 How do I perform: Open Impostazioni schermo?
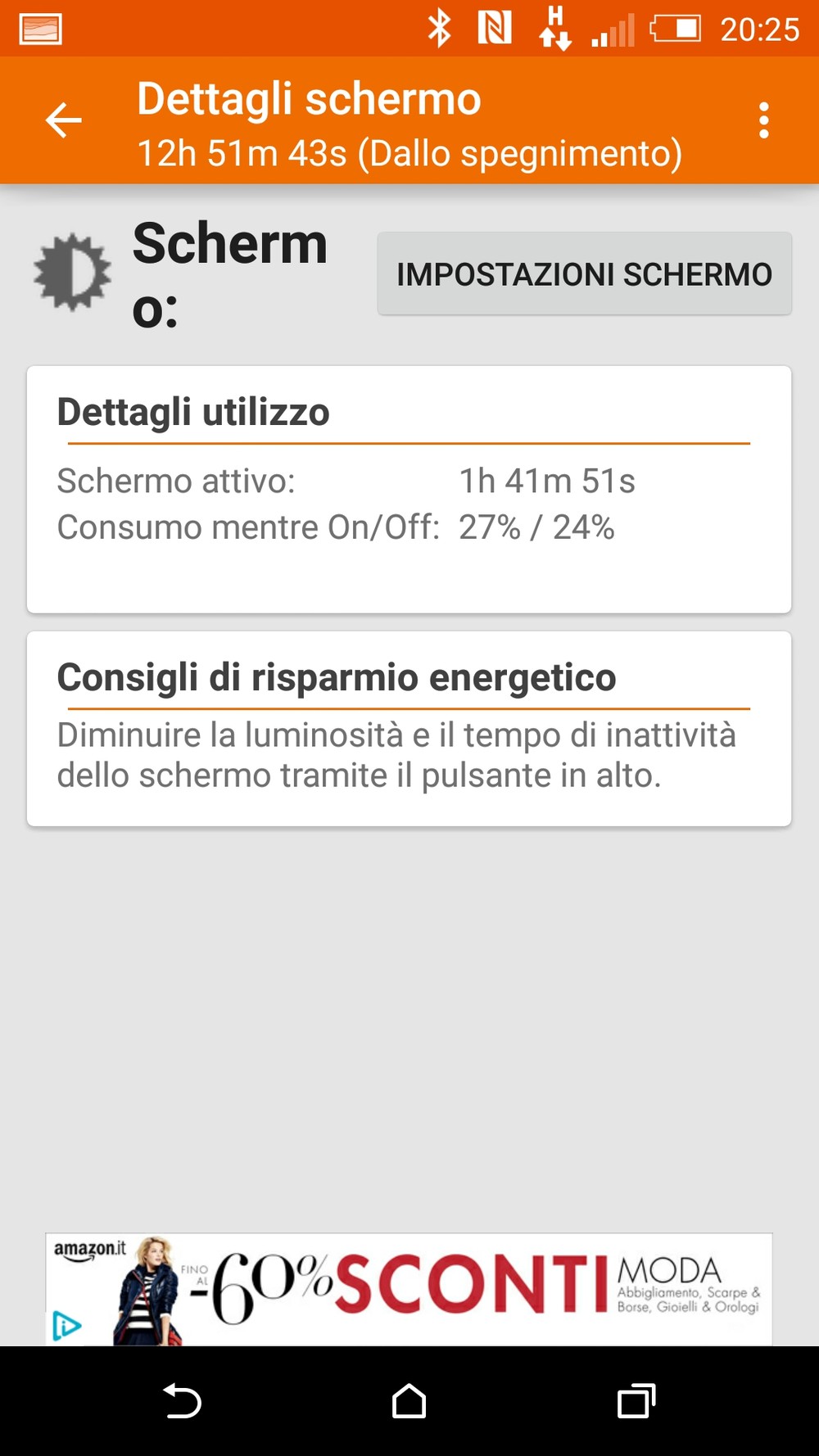(x=584, y=274)
